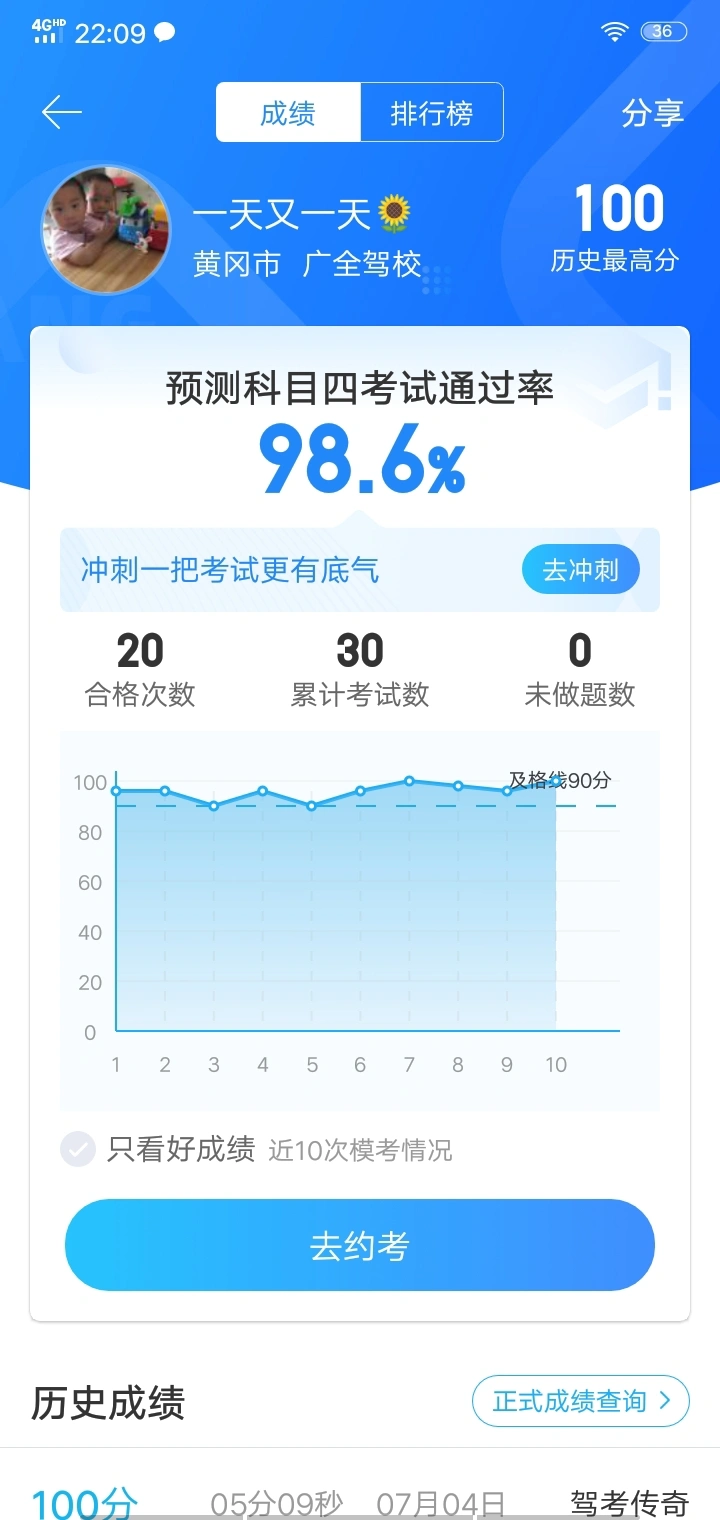
Task: Tap the 去冲刺 button
Action: [x=580, y=570]
